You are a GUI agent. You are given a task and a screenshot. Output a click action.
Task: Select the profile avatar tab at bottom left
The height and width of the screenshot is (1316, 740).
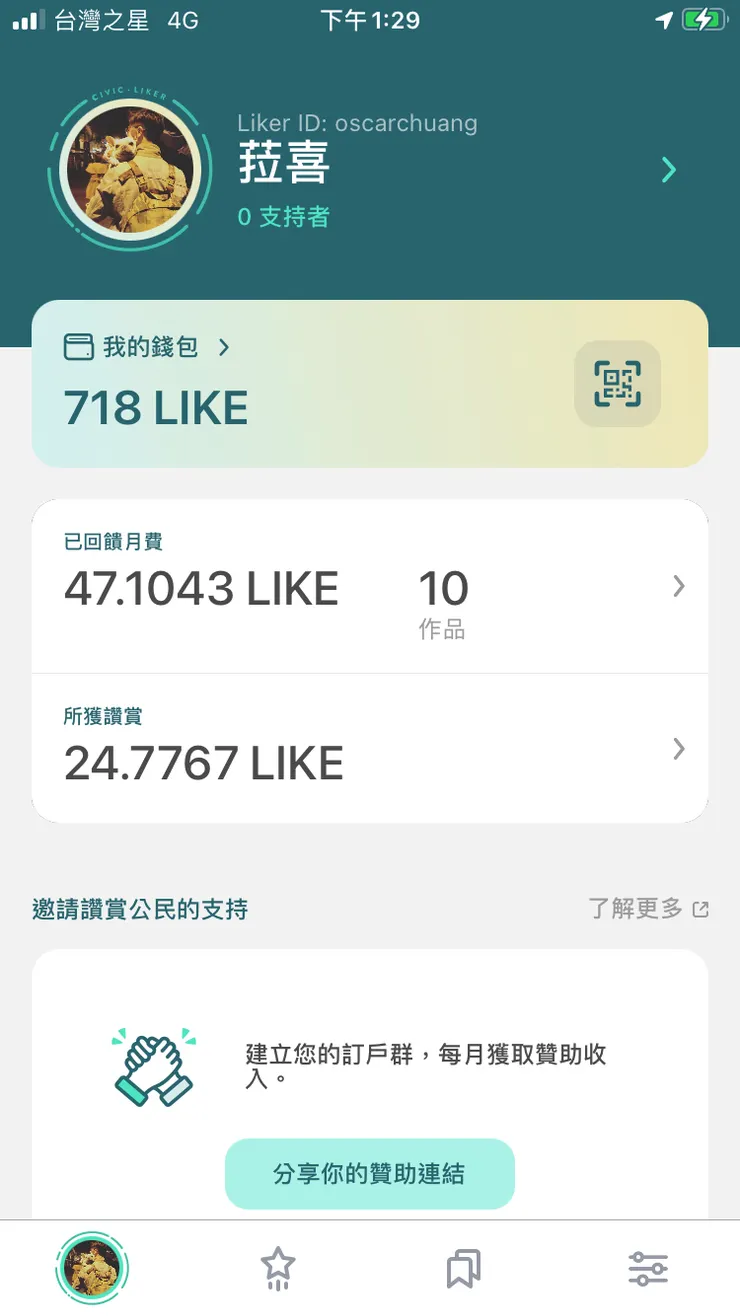point(92,1266)
